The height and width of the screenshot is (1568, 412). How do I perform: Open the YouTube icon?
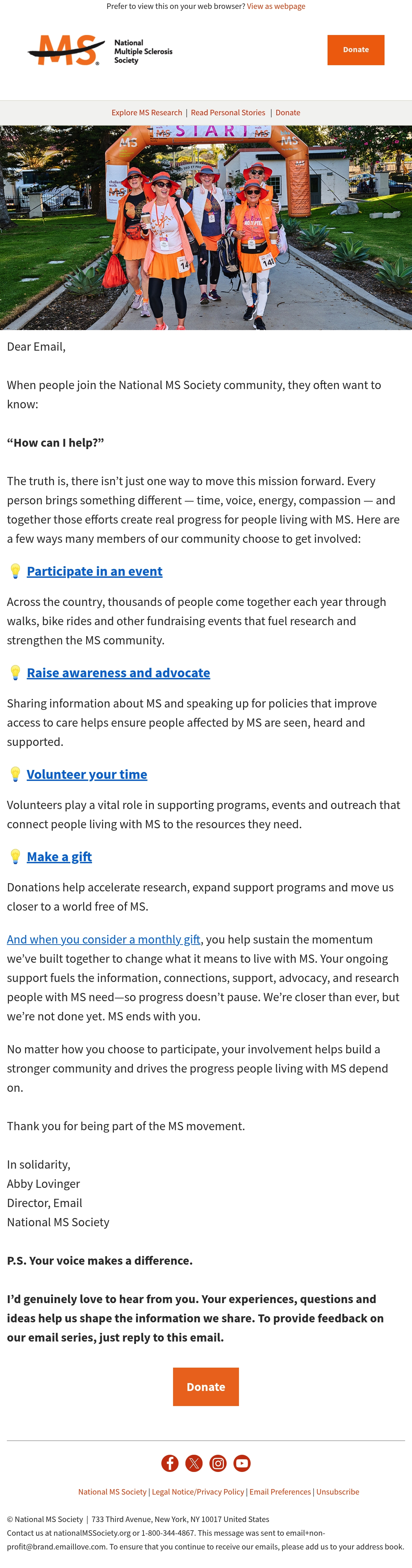(242, 1463)
